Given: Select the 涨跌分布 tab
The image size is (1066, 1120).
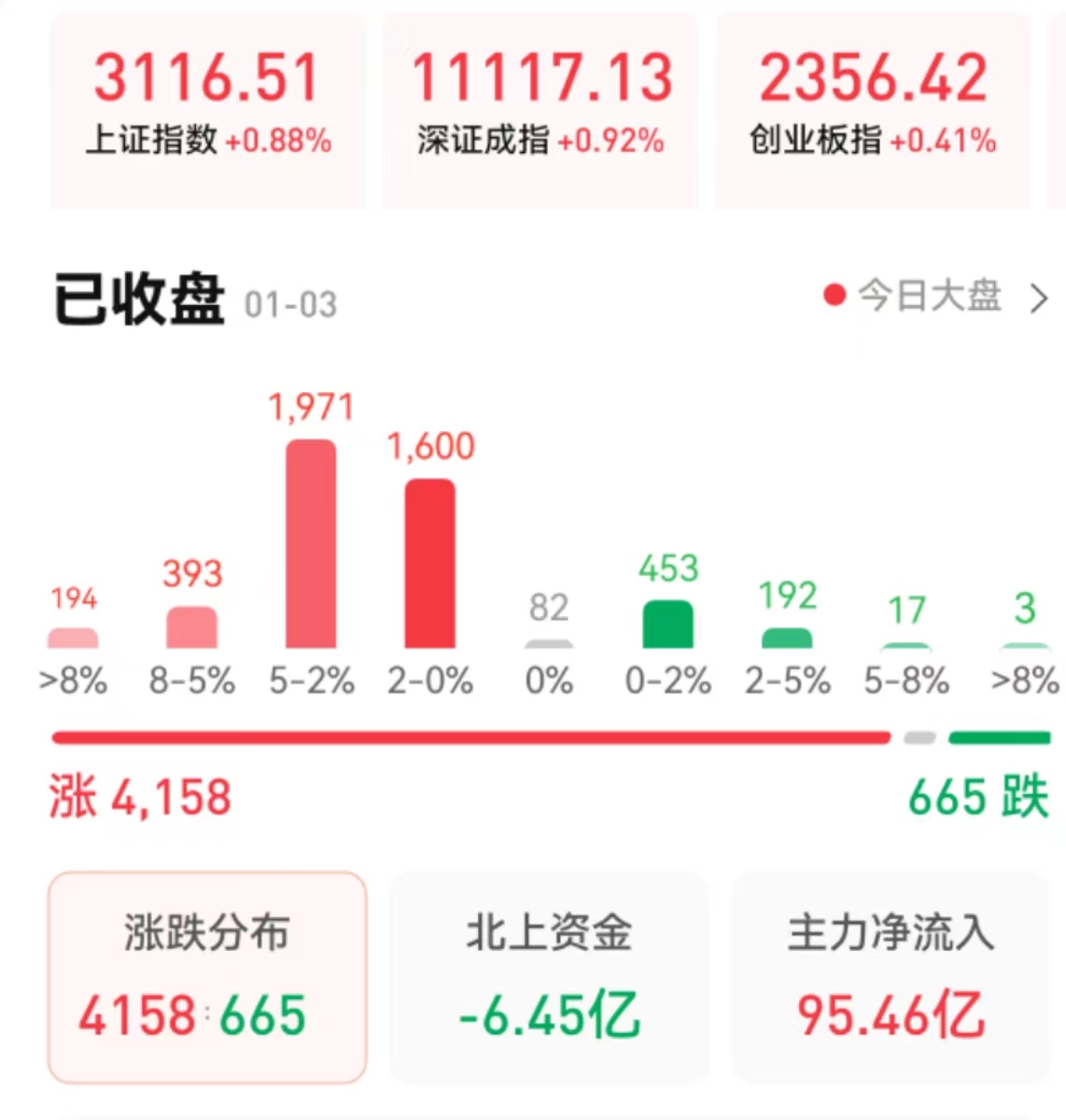Looking at the screenshot, I should [x=206, y=976].
